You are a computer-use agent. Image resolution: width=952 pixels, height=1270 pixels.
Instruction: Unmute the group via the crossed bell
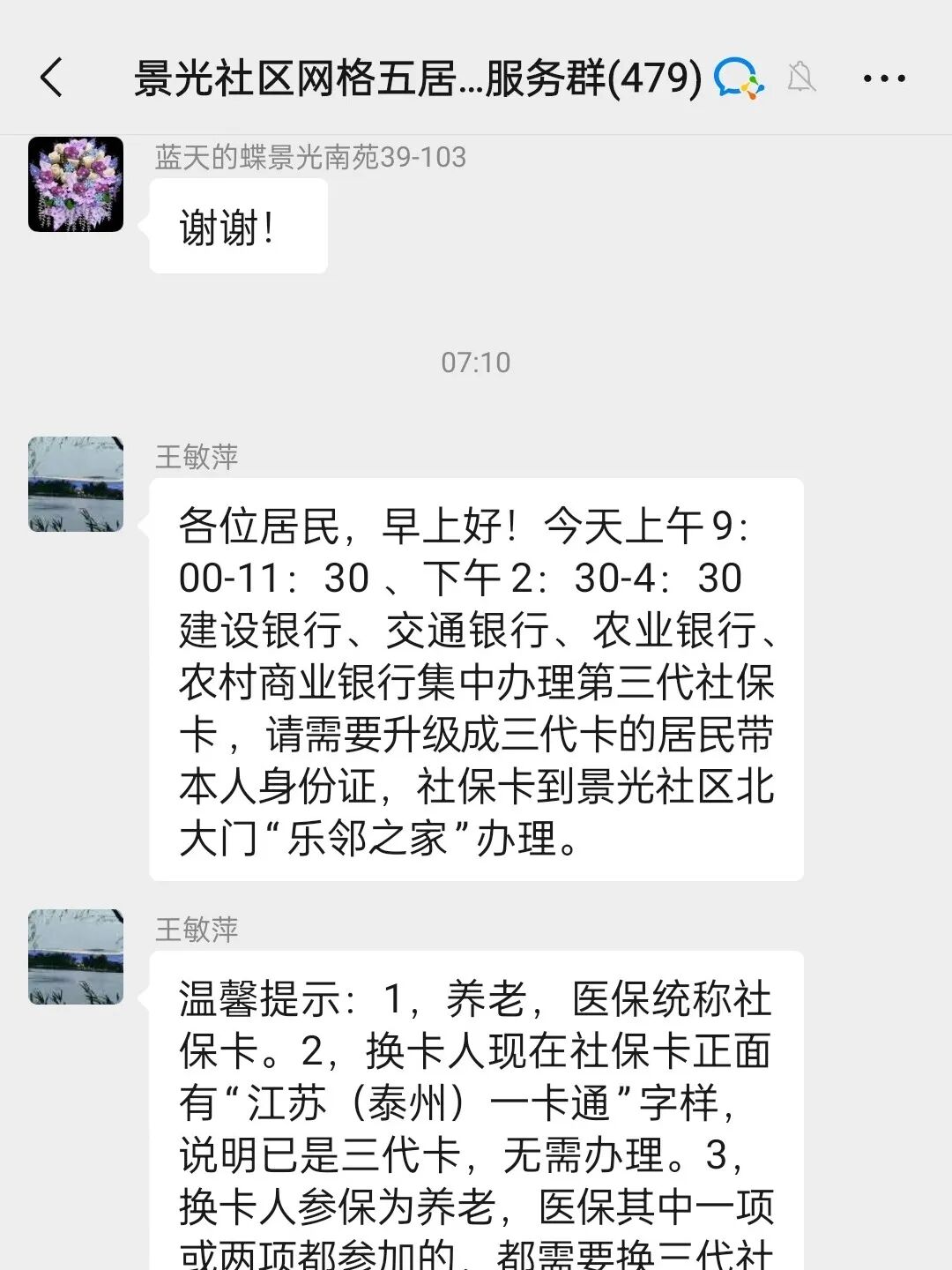pyautogui.click(x=800, y=78)
